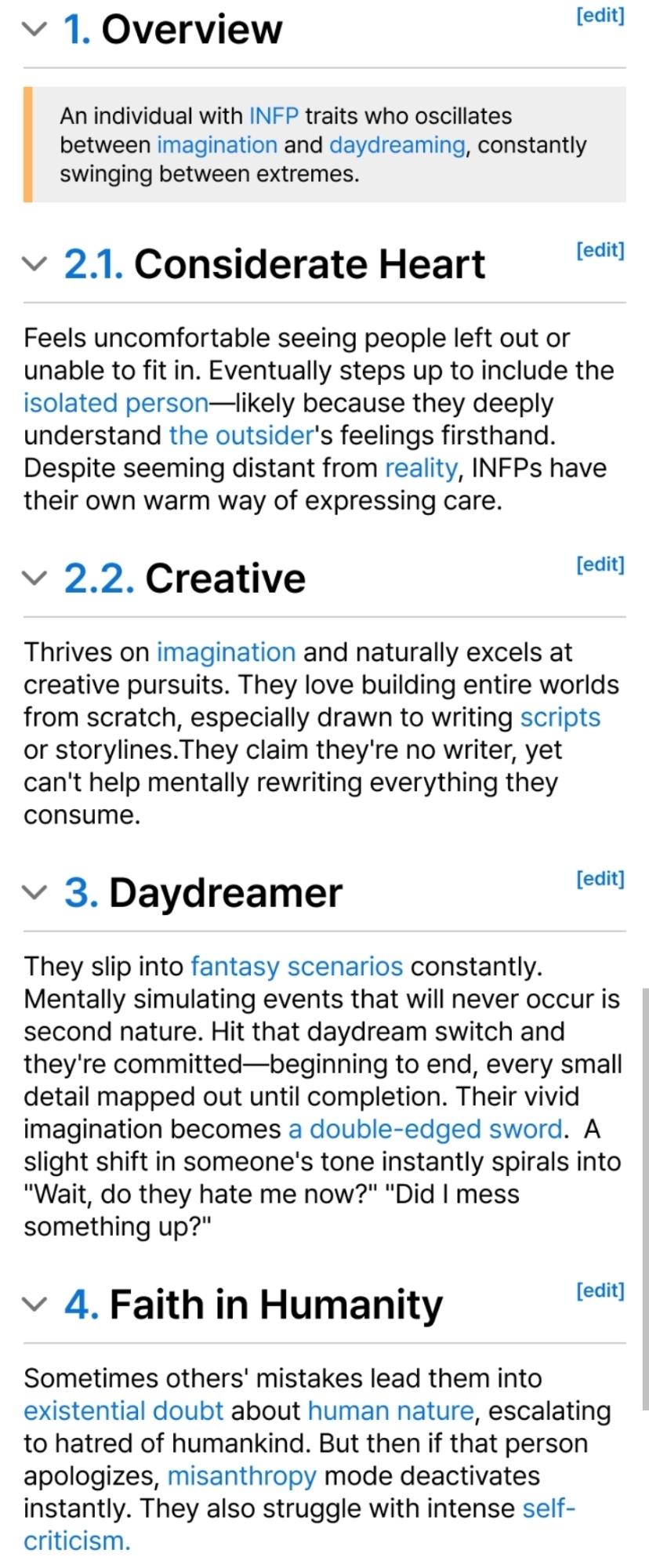Open the scripts link

560,717
